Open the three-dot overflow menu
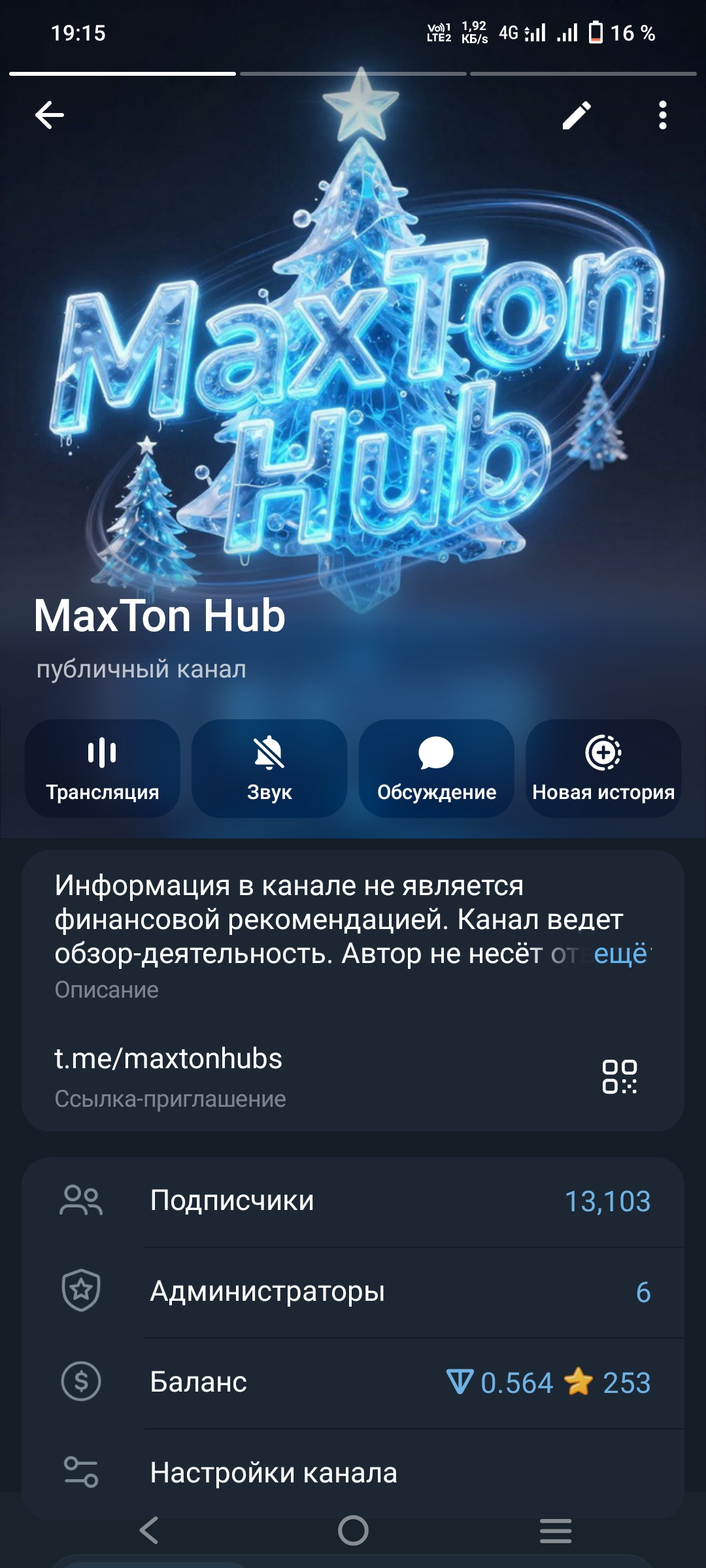Image resolution: width=706 pixels, height=1568 pixels. (x=662, y=116)
